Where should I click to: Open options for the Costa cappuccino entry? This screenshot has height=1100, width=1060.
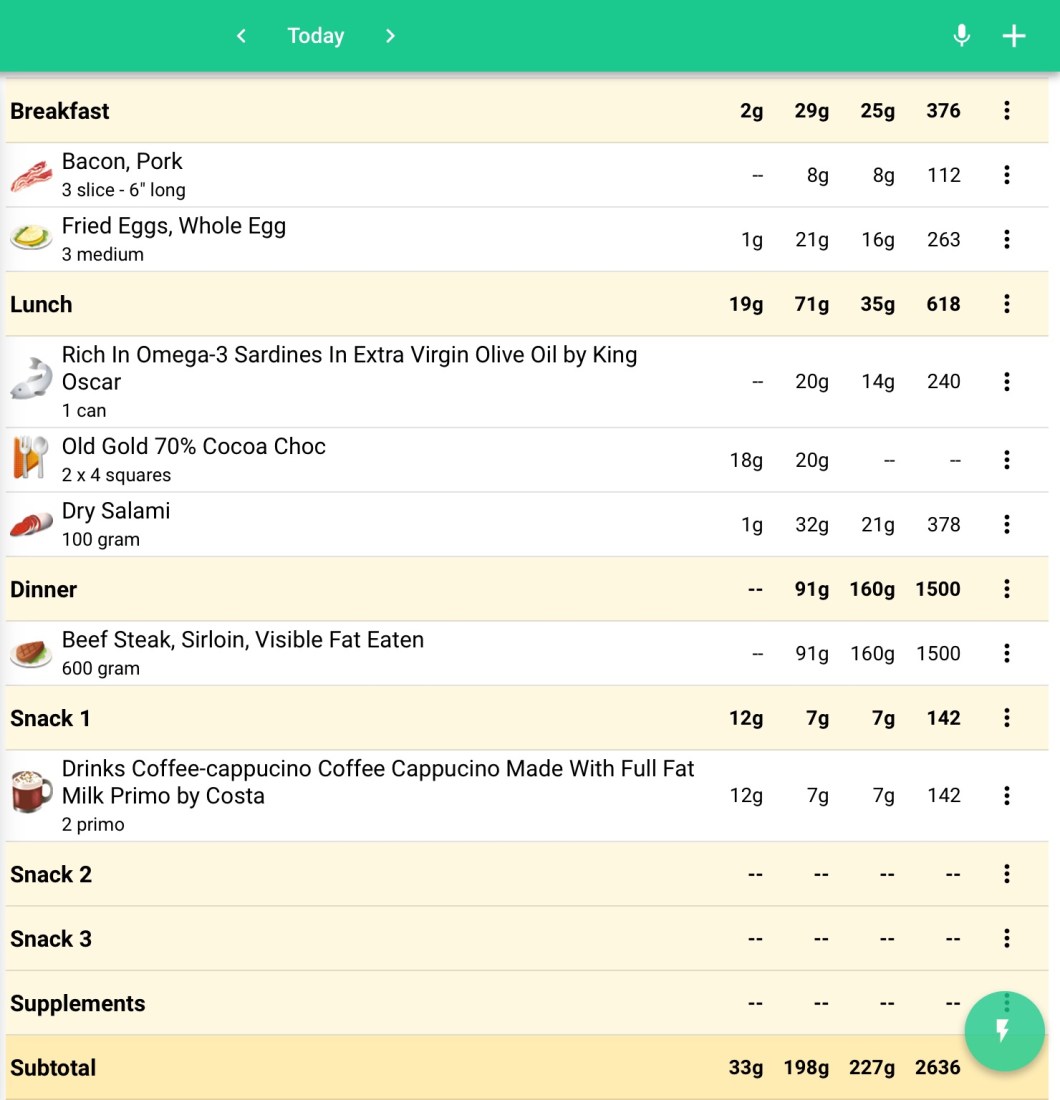[x=1006, y=796]
